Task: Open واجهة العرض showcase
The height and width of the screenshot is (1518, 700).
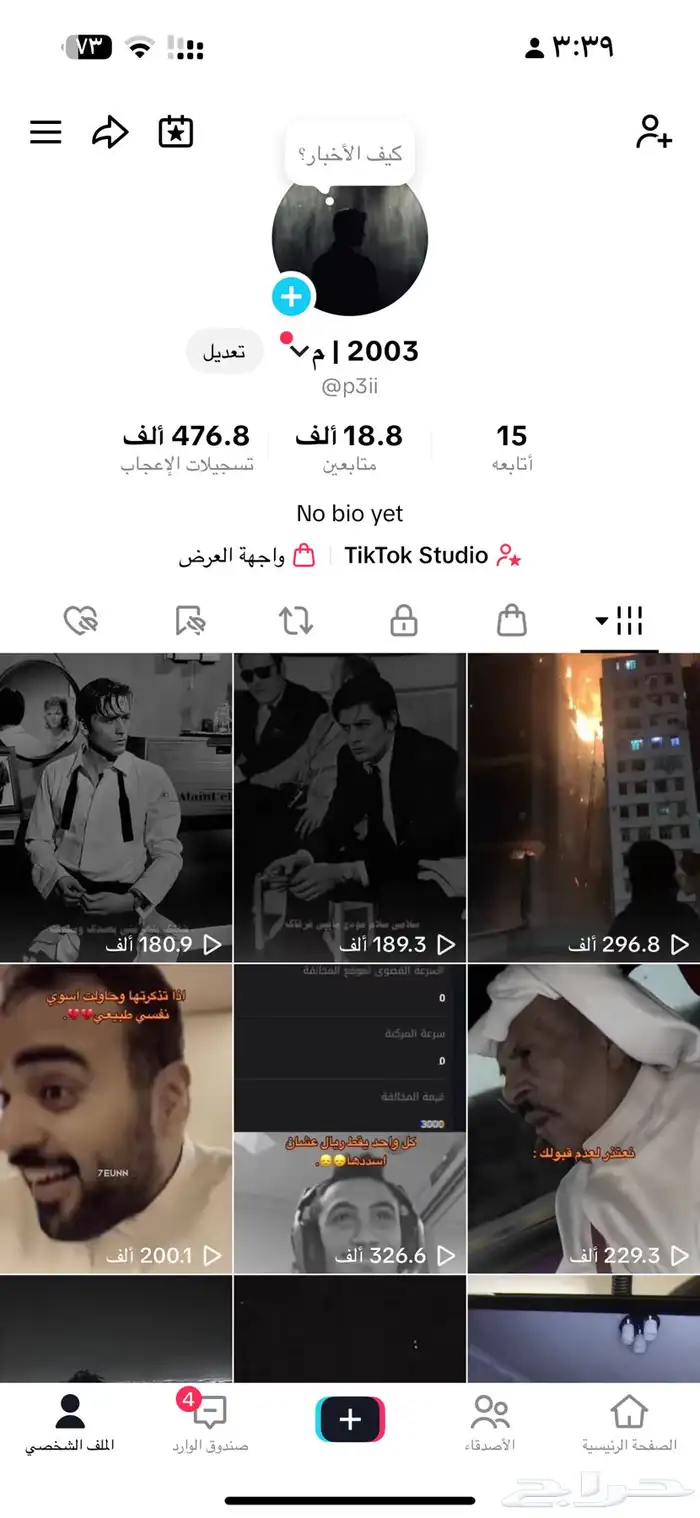Action: 247,556
